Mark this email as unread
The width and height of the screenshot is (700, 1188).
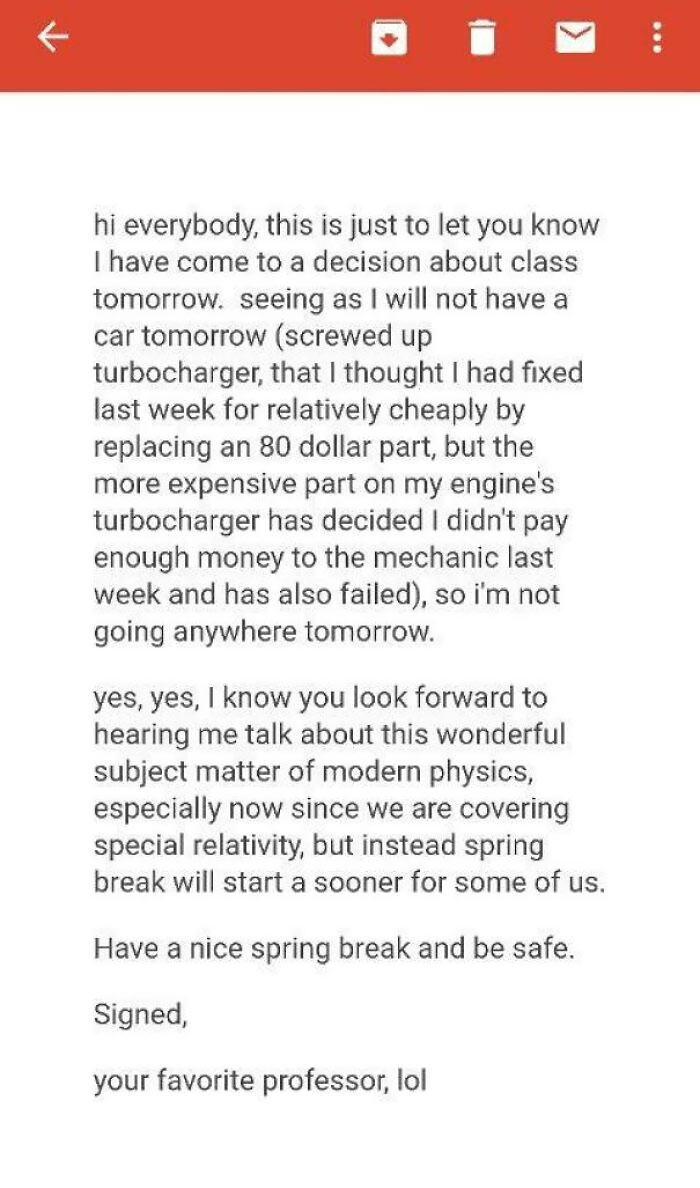point(575,38)
